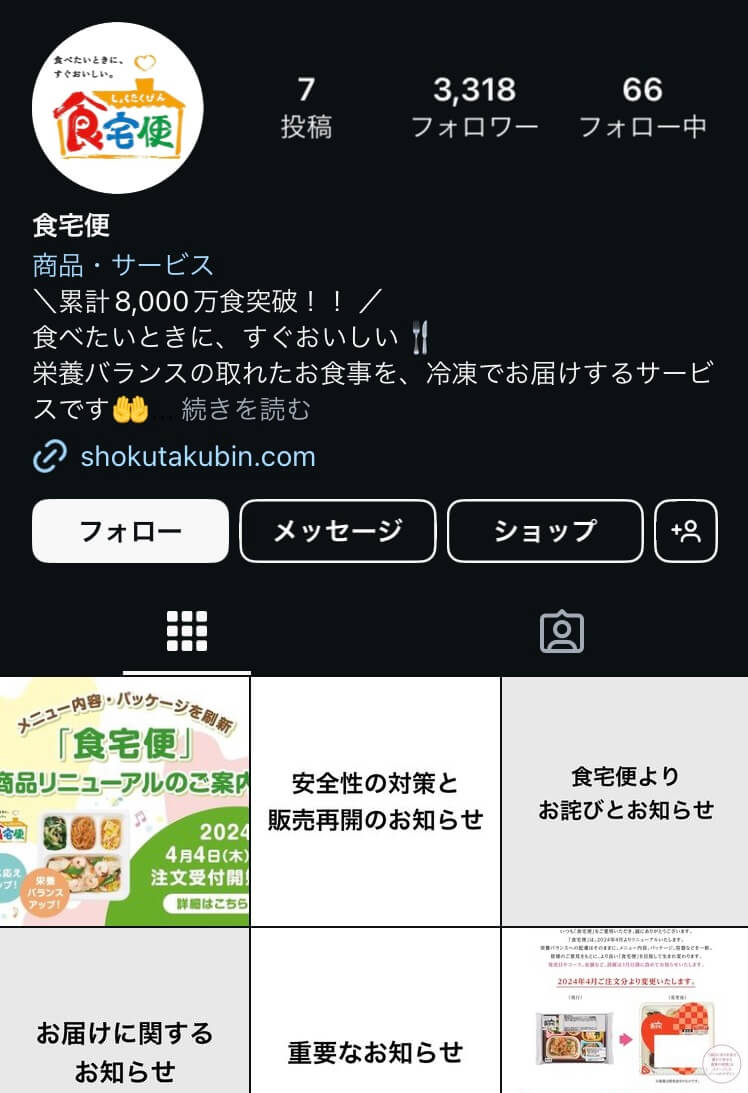The width and height of the screenshot is (748, 1093).
Task: View the 食宅便 profile picture
Action: 118,108
